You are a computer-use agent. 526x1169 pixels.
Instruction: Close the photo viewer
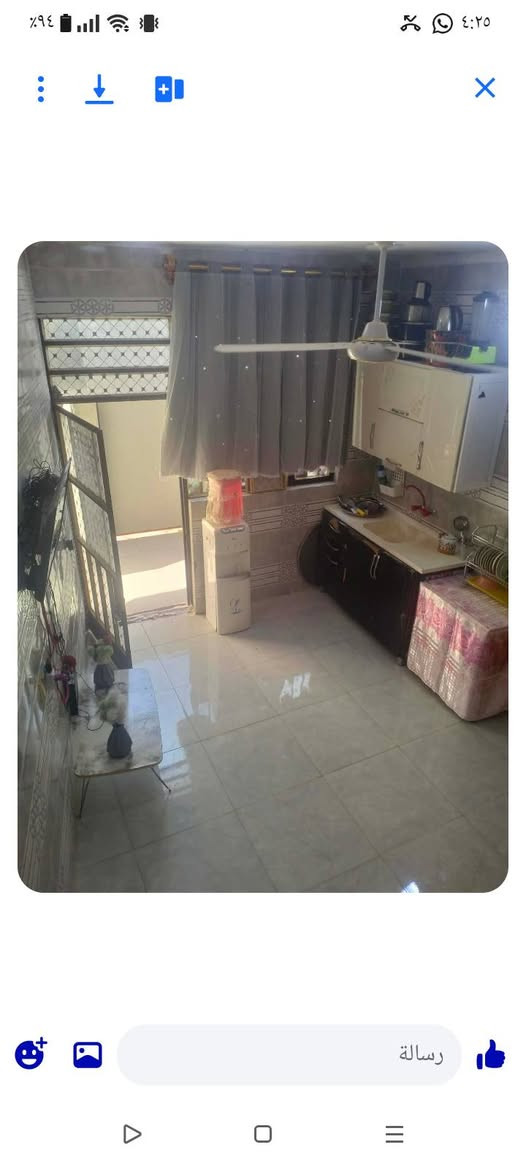point(485,88)
